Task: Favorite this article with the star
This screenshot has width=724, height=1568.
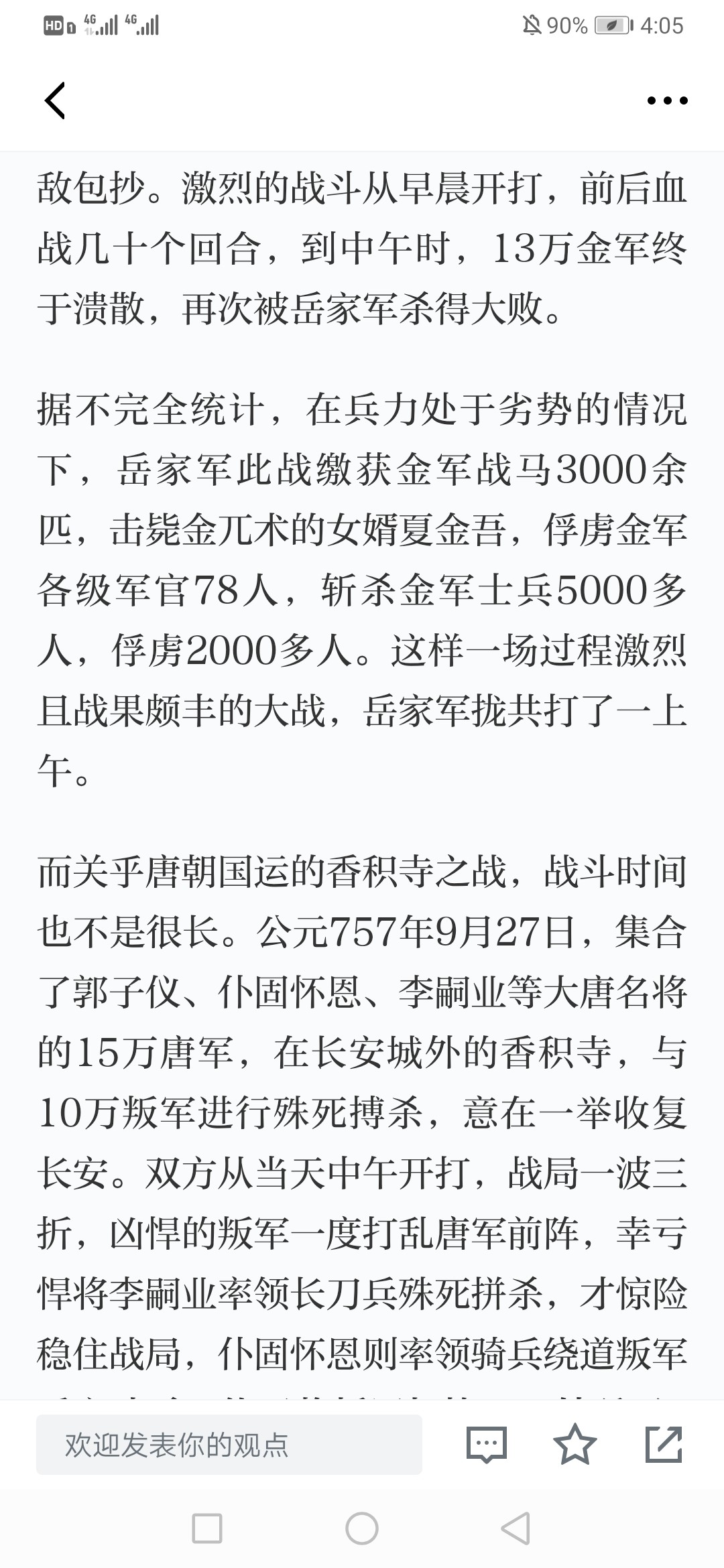Action: point(575,1445)
